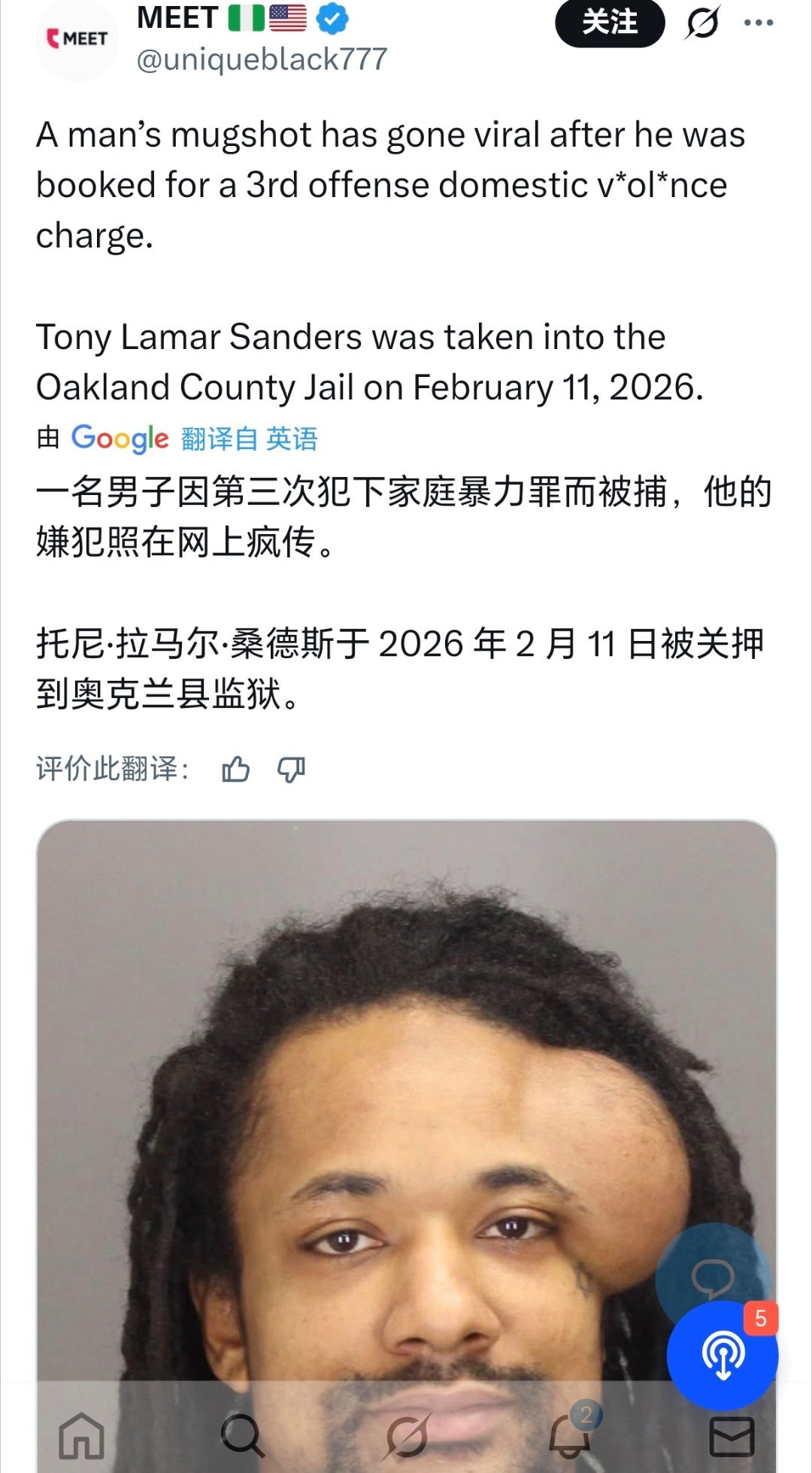Rate the translation with thumbs up
The height and width of the screenshot is (1473, 812).
coord(236,770)
